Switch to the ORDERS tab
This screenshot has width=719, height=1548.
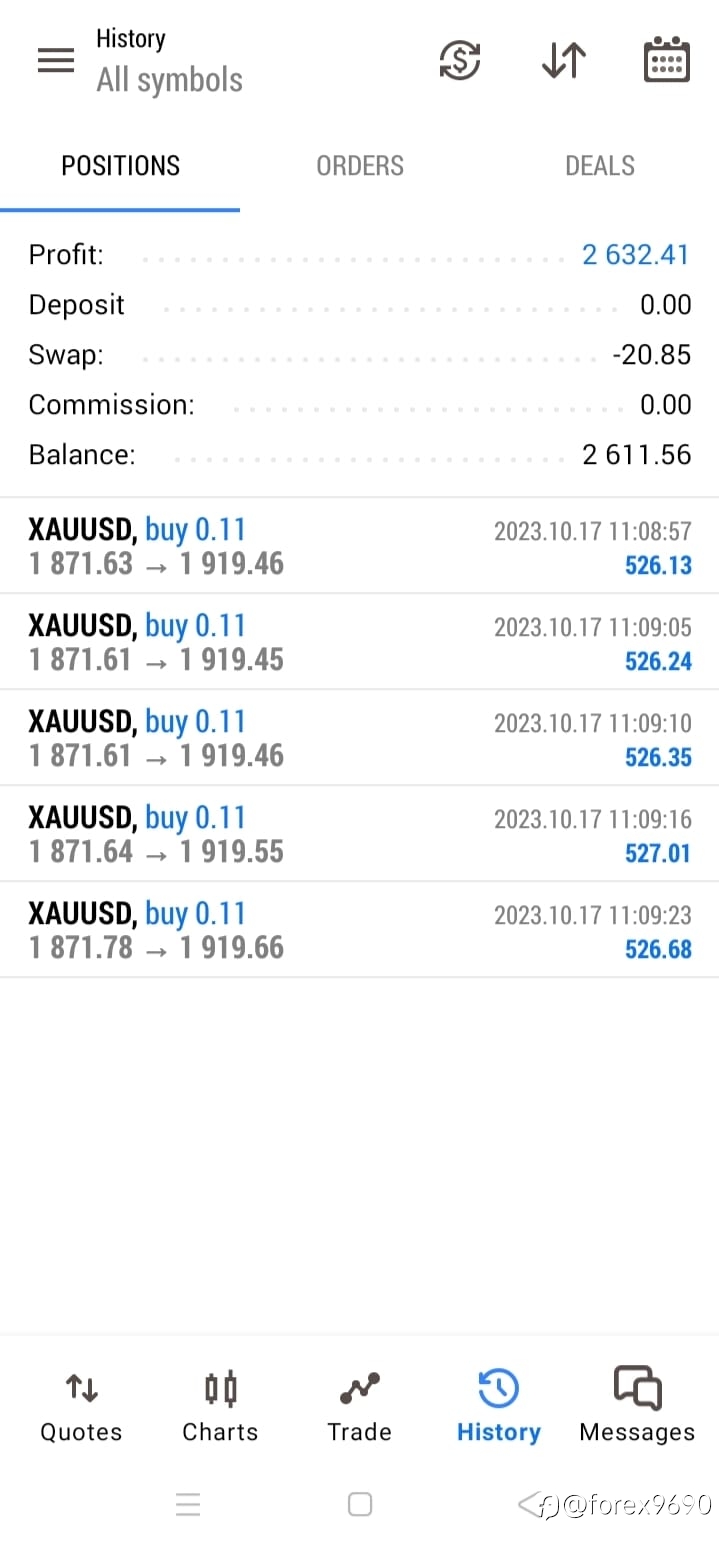tap(360, 165)
